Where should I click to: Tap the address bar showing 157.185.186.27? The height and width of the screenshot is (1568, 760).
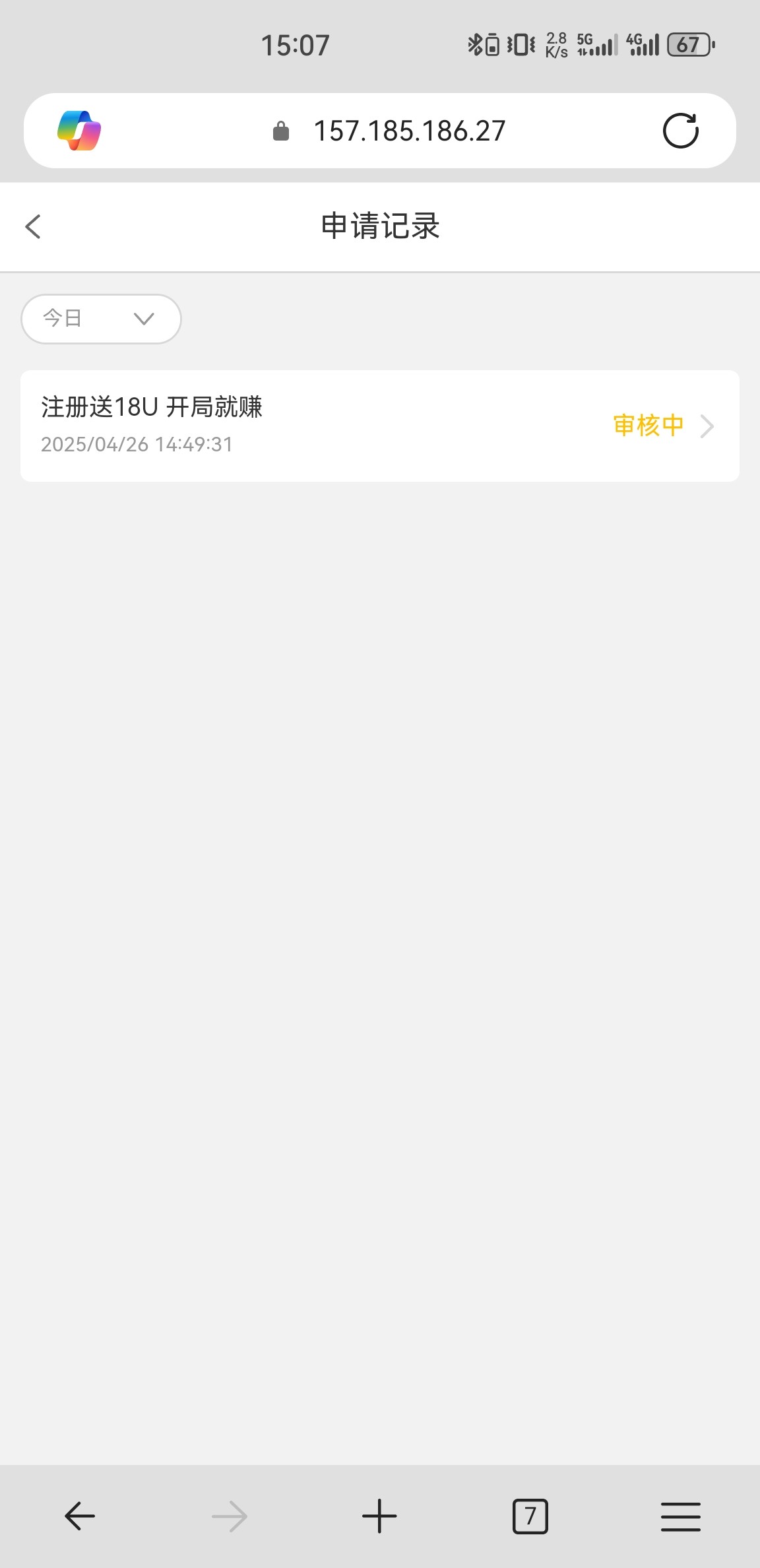click(x=409, y=131)
